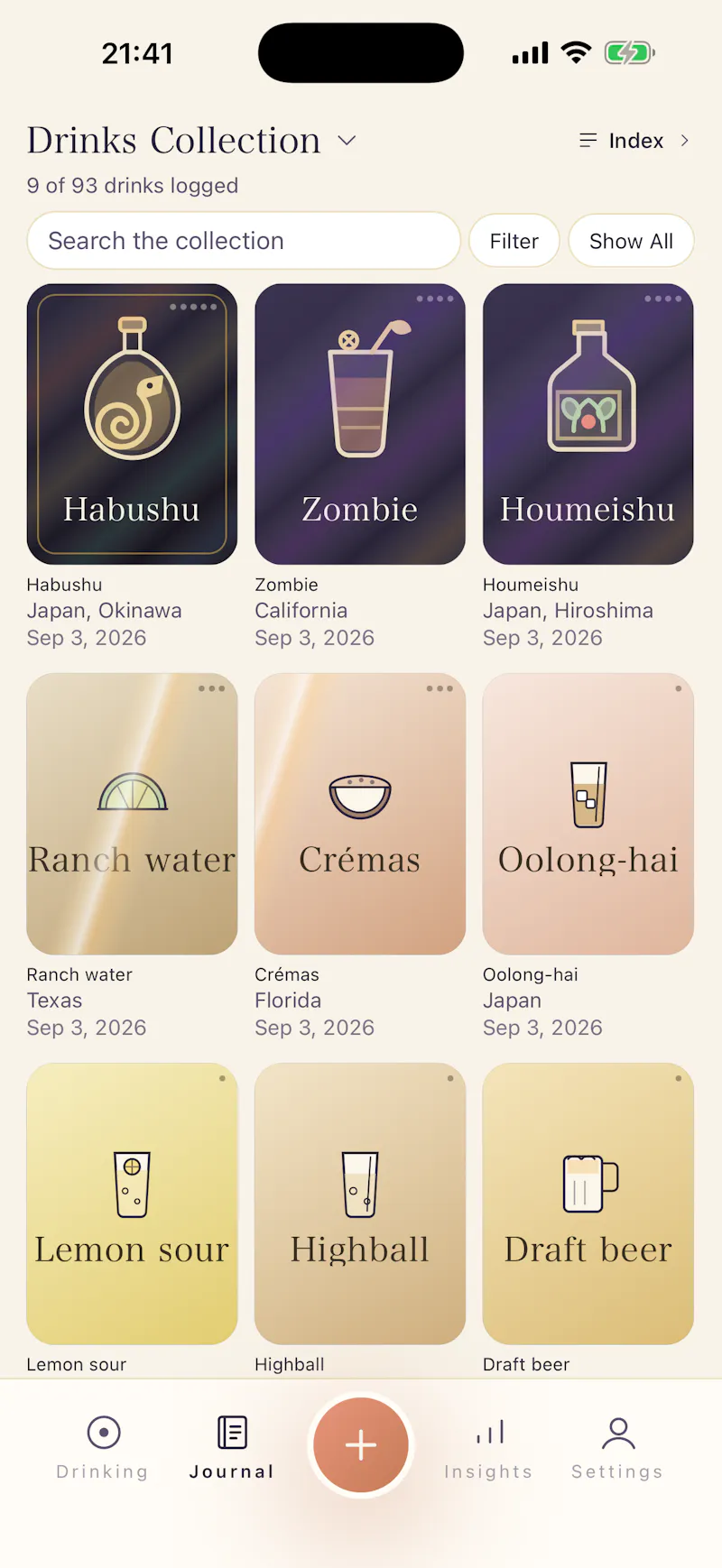Screen dimensions: 722x1568
Task: Open the Index link
Action: 634,141
